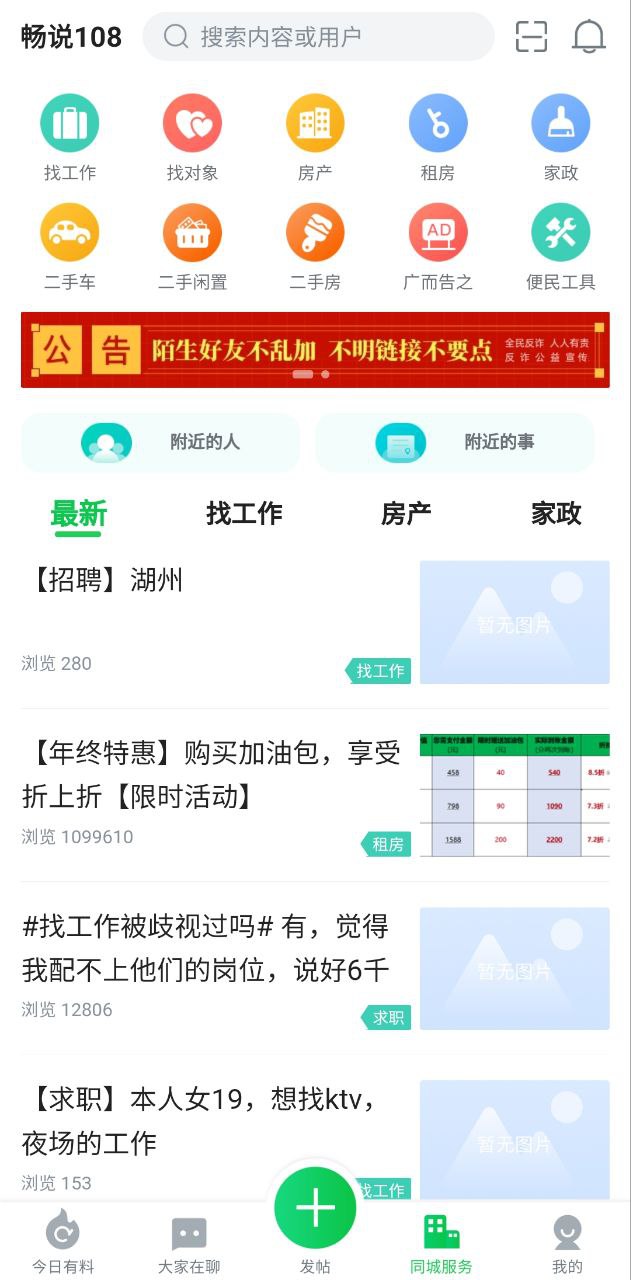Go to 租房 rental category
This screenshot has width=631, height=1280.
438,138
